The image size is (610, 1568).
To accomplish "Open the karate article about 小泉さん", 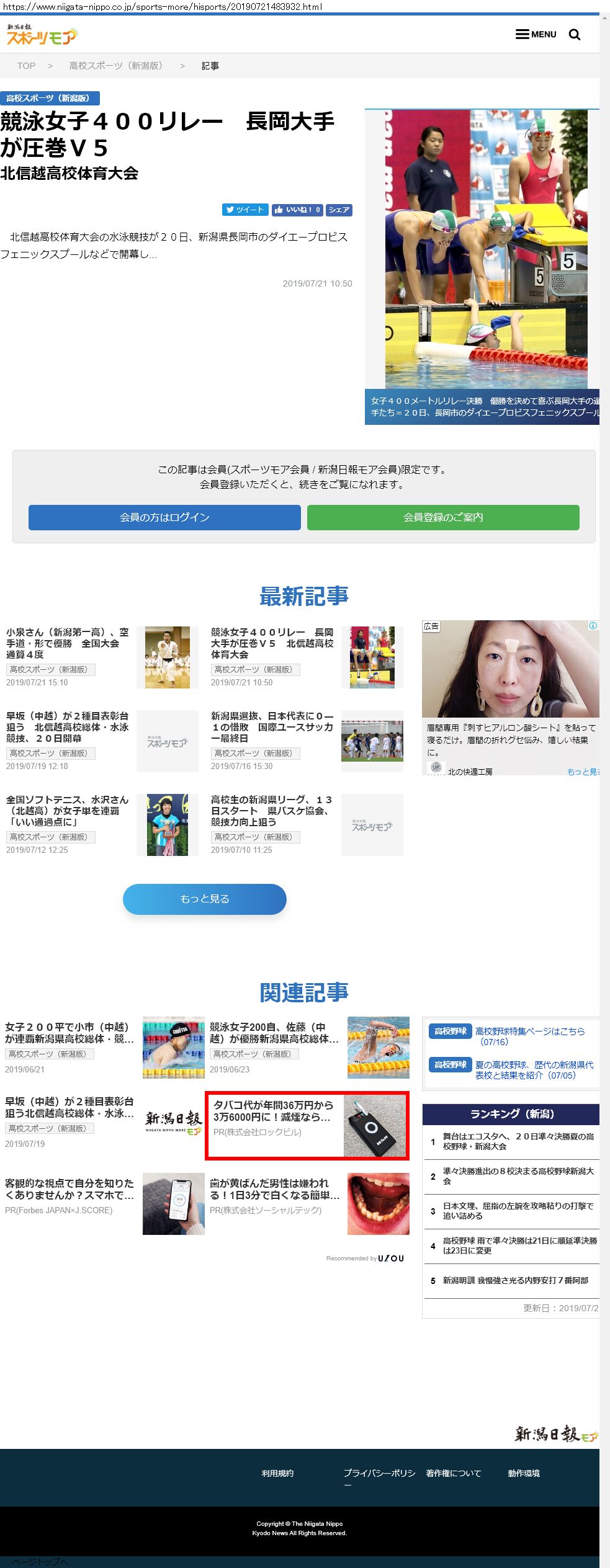I will coord(67,643).
